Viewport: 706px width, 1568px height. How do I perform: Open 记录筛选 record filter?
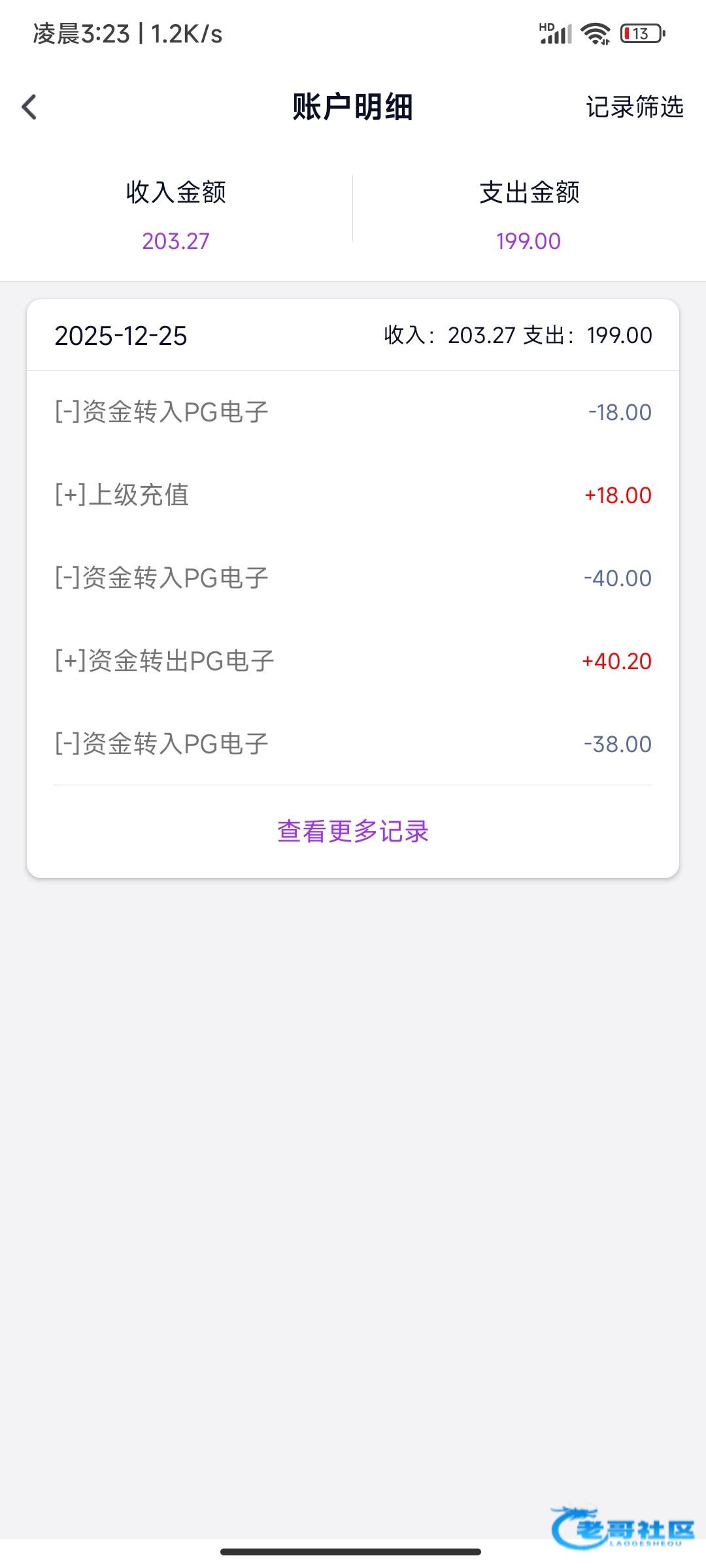point(634,107)
